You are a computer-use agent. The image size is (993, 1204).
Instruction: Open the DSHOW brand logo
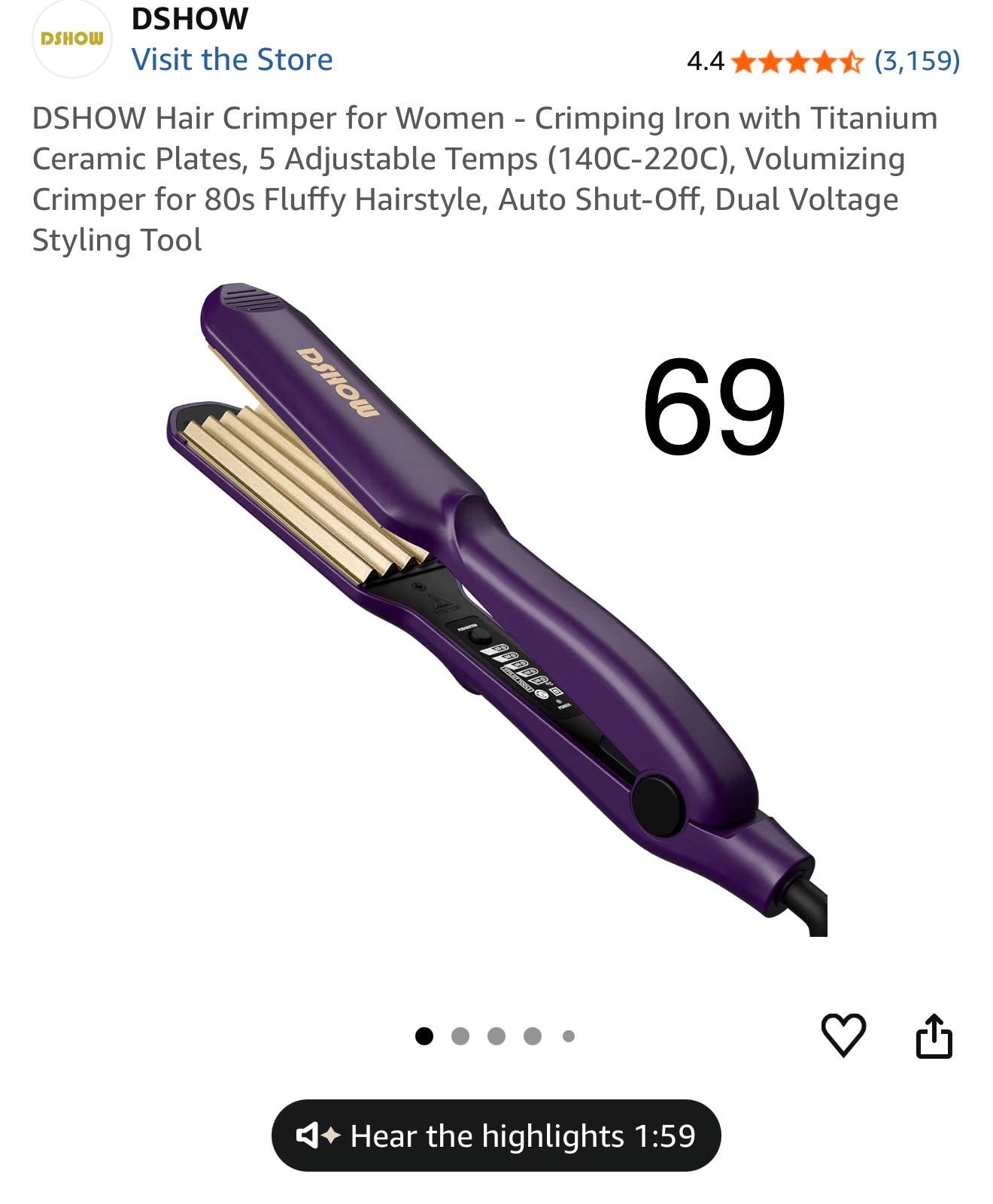coord(71,39)
